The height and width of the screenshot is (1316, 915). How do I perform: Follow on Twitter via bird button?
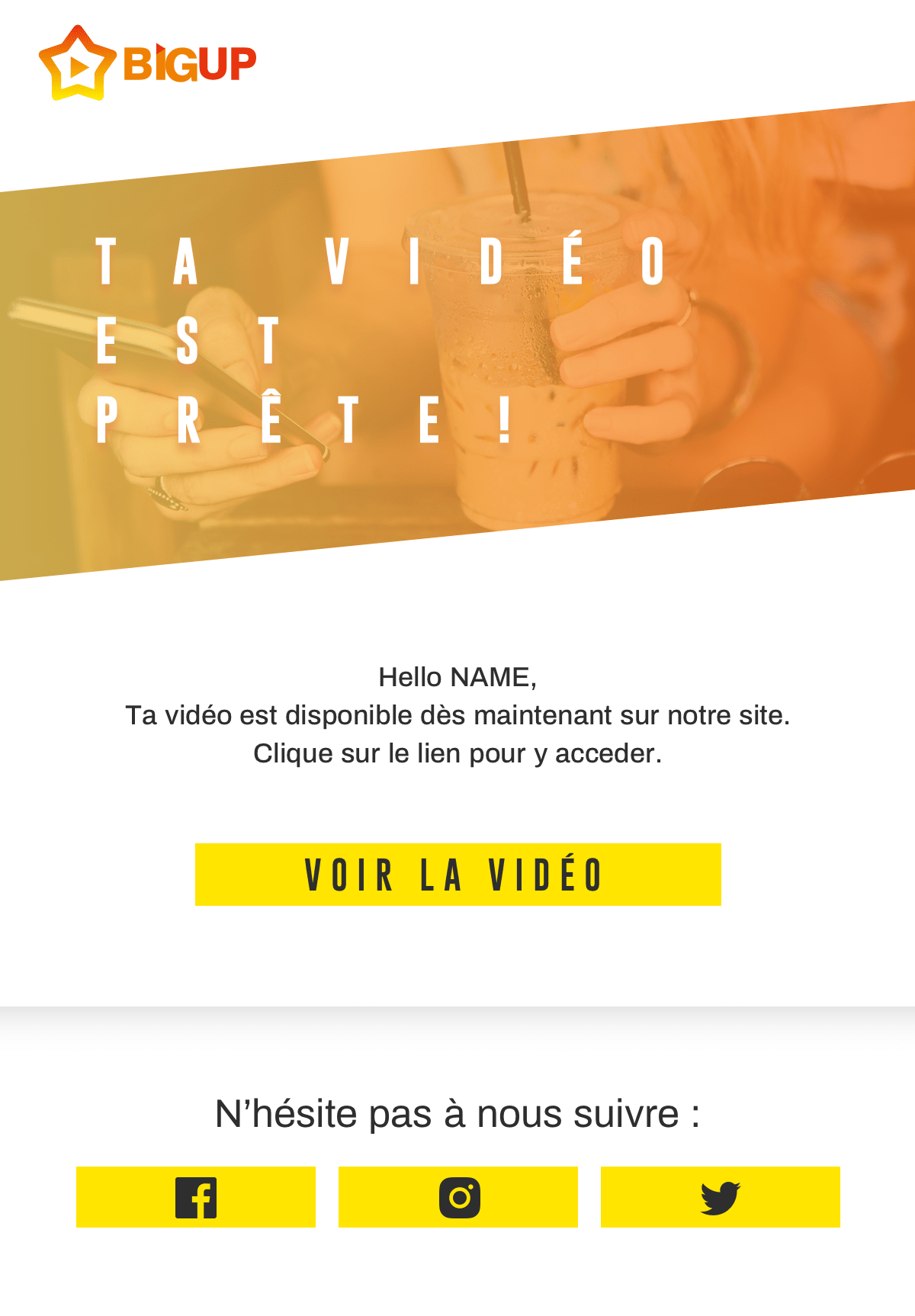(720, 1197)
